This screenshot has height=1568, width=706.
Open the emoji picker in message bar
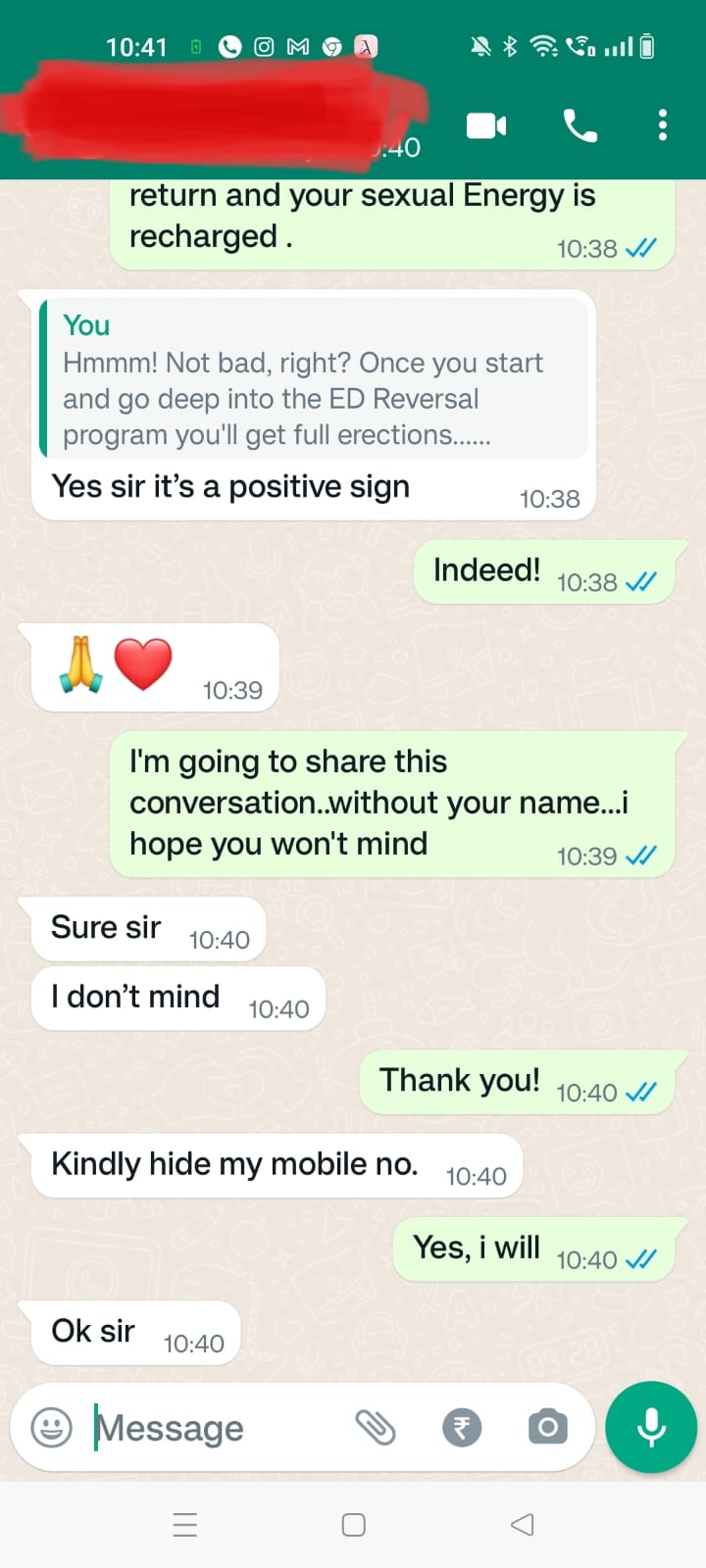pyautogui.click(x=52, y=1427)
